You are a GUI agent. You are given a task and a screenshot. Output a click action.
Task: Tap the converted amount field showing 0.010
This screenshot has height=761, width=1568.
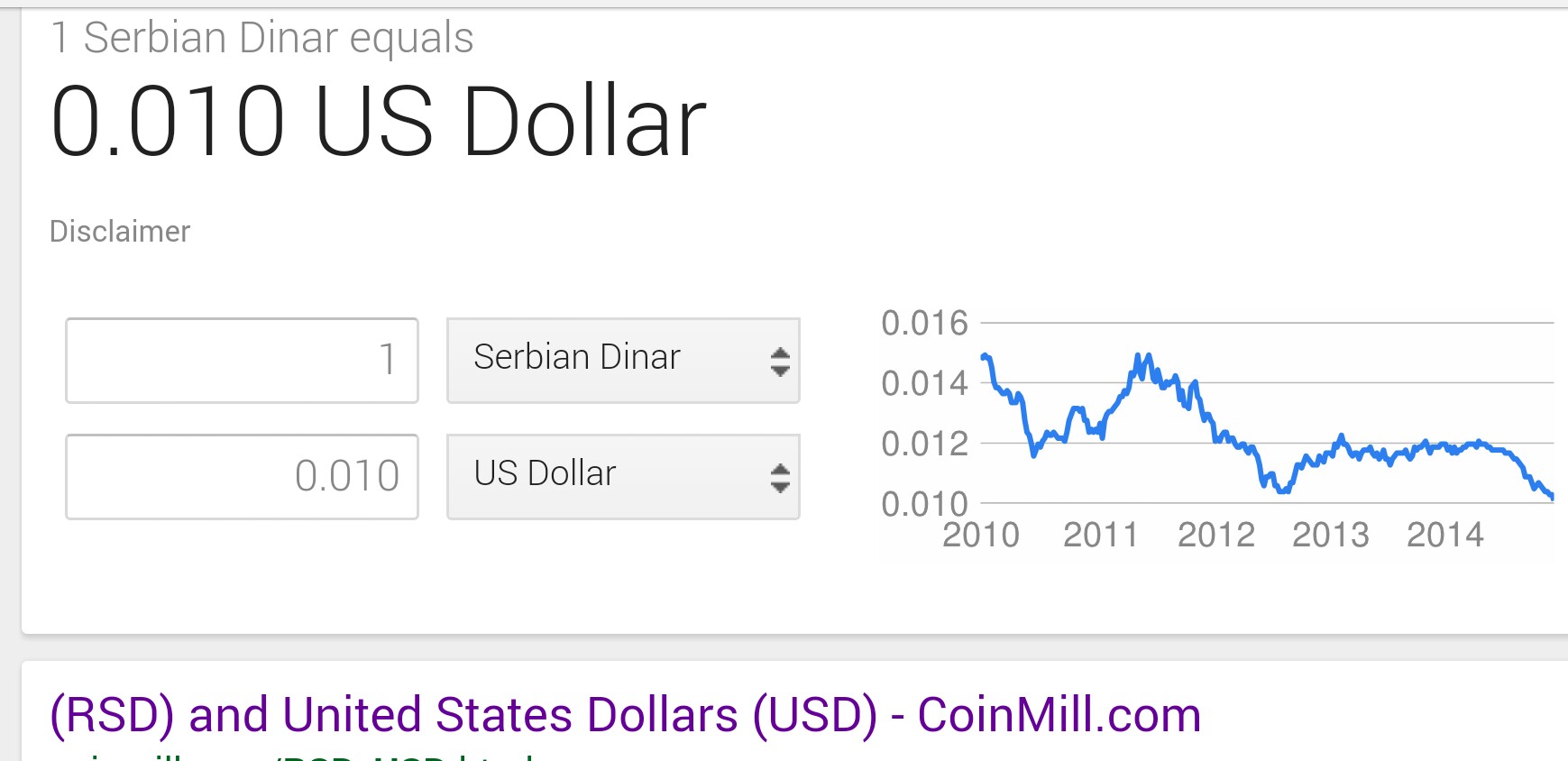tap(242, 476)
